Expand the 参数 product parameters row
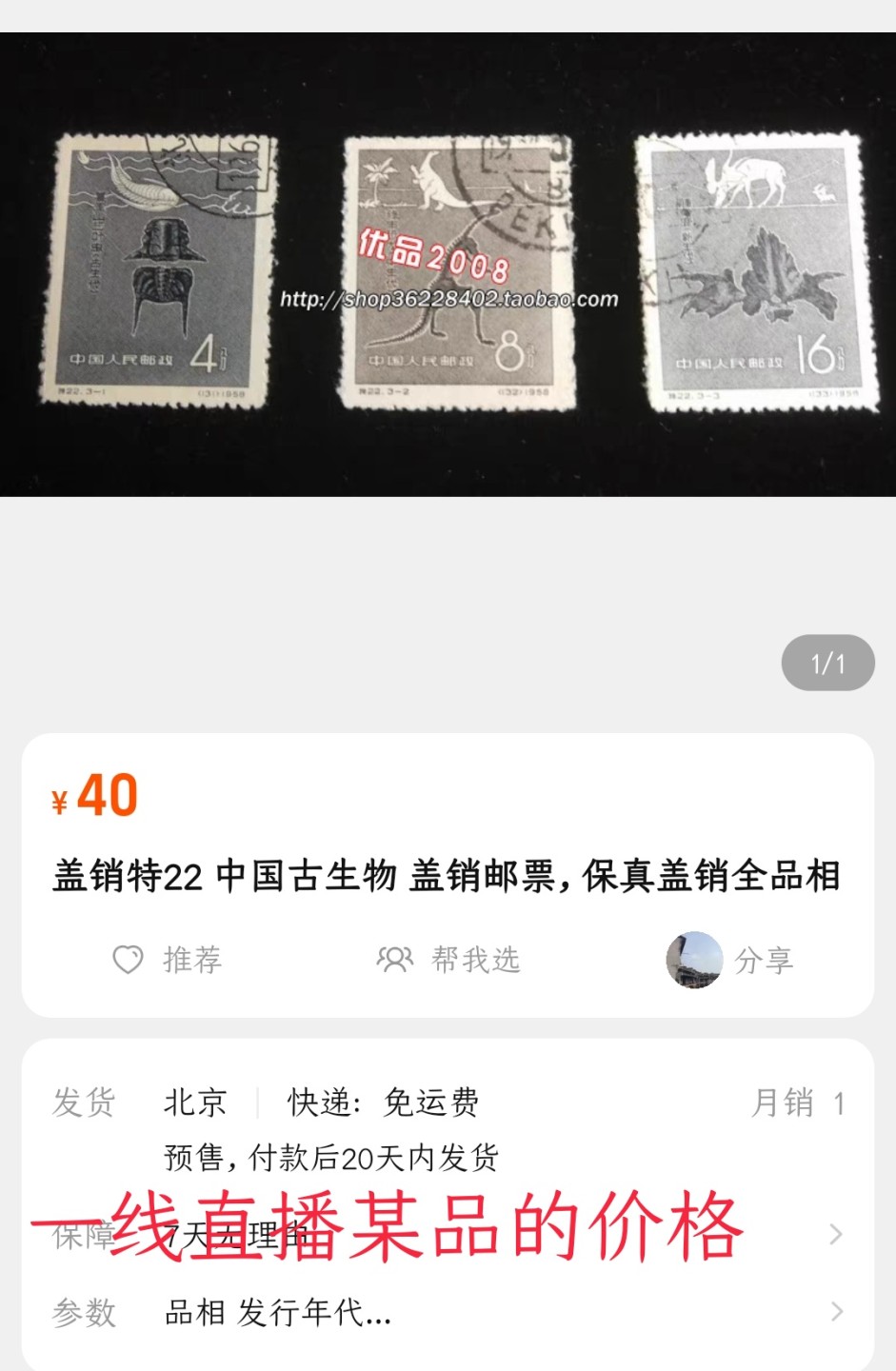This screenshot has width=896, height=1371. tap(448, 1312)
